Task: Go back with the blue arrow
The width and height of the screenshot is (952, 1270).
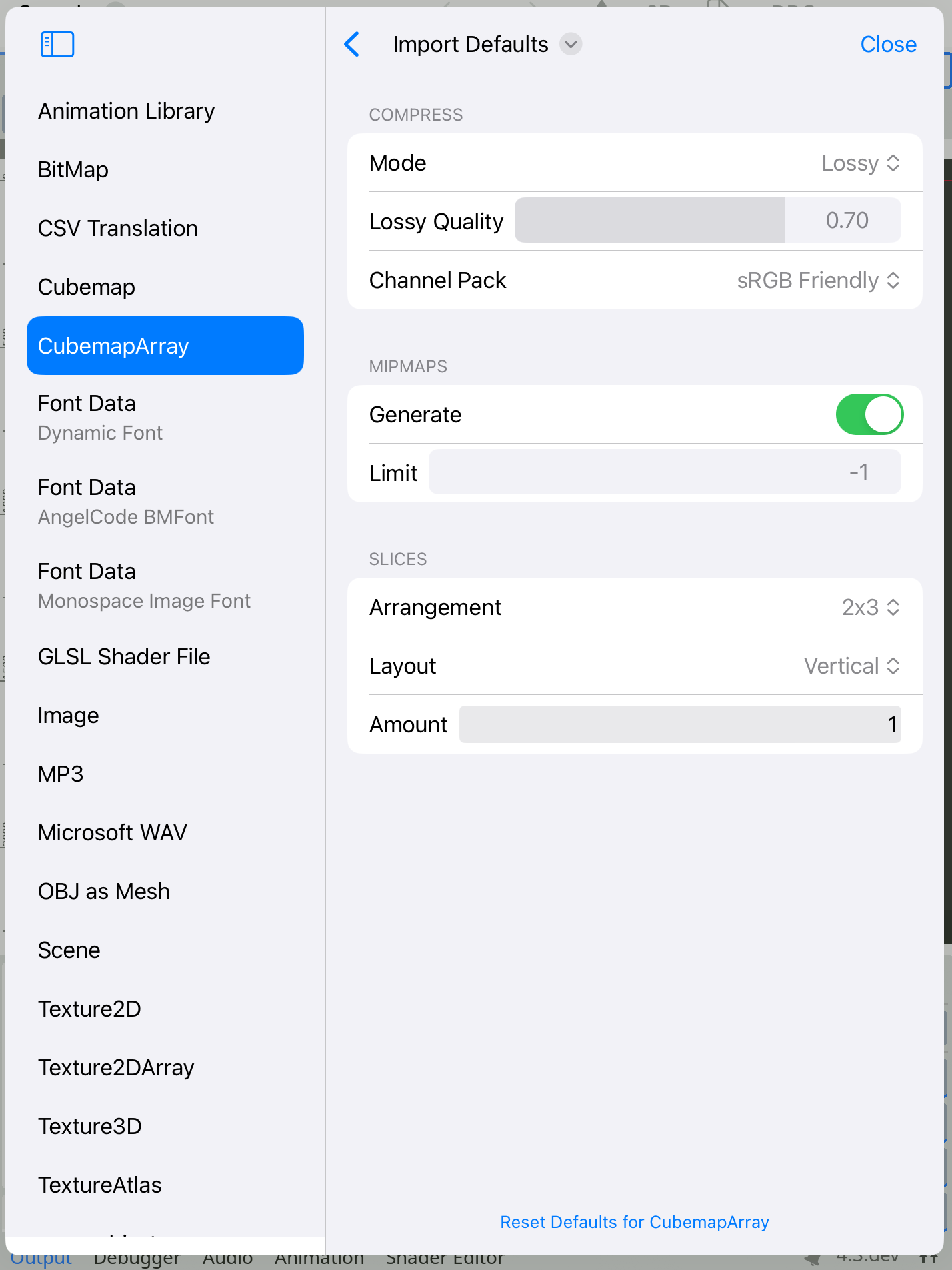Action: tap(351, 45)
